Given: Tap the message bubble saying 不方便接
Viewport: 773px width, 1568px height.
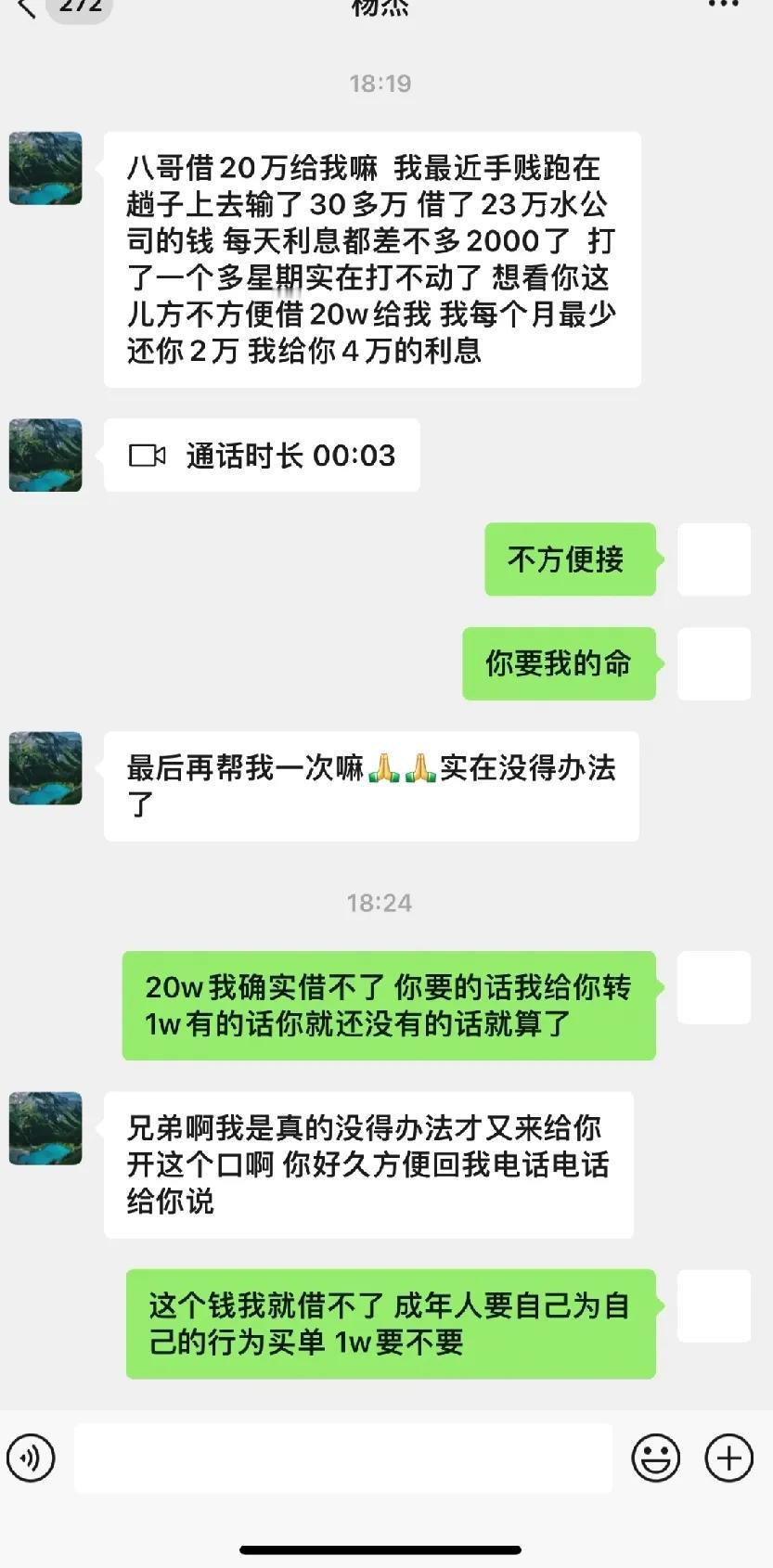Looking at the screenshot, I should coord(569,559).
